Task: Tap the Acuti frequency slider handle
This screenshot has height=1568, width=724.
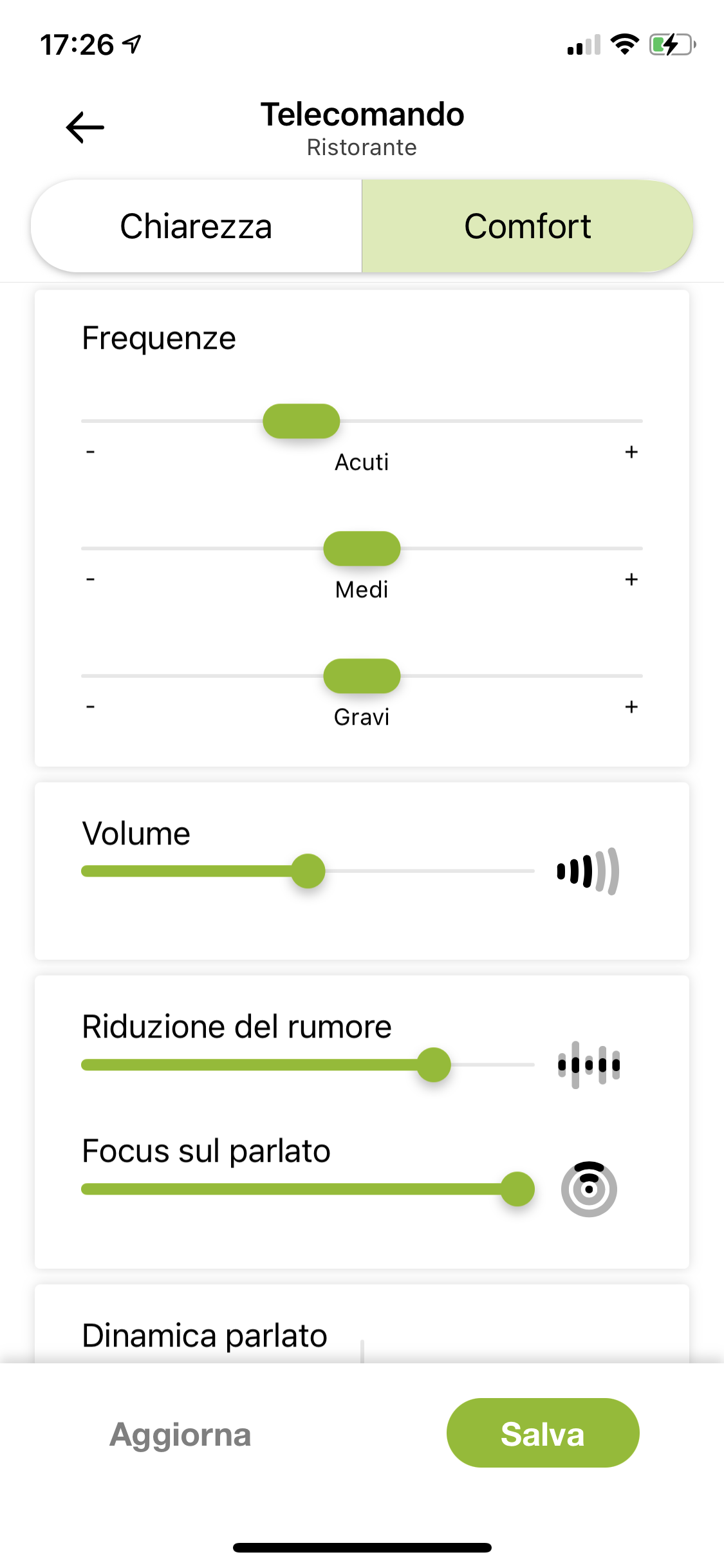Action: tap(301, 421)
